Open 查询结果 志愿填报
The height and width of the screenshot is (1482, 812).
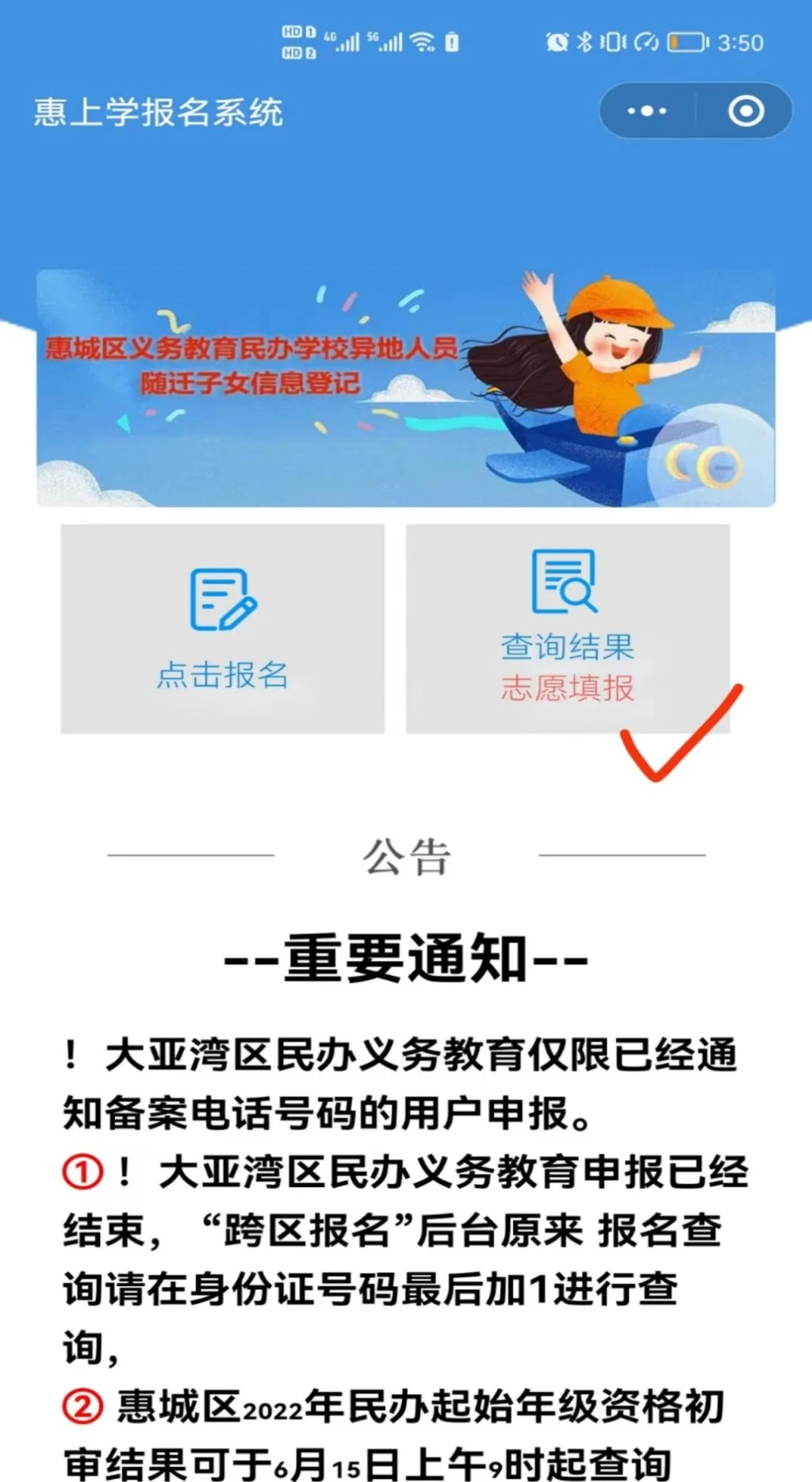click(567, 629)
